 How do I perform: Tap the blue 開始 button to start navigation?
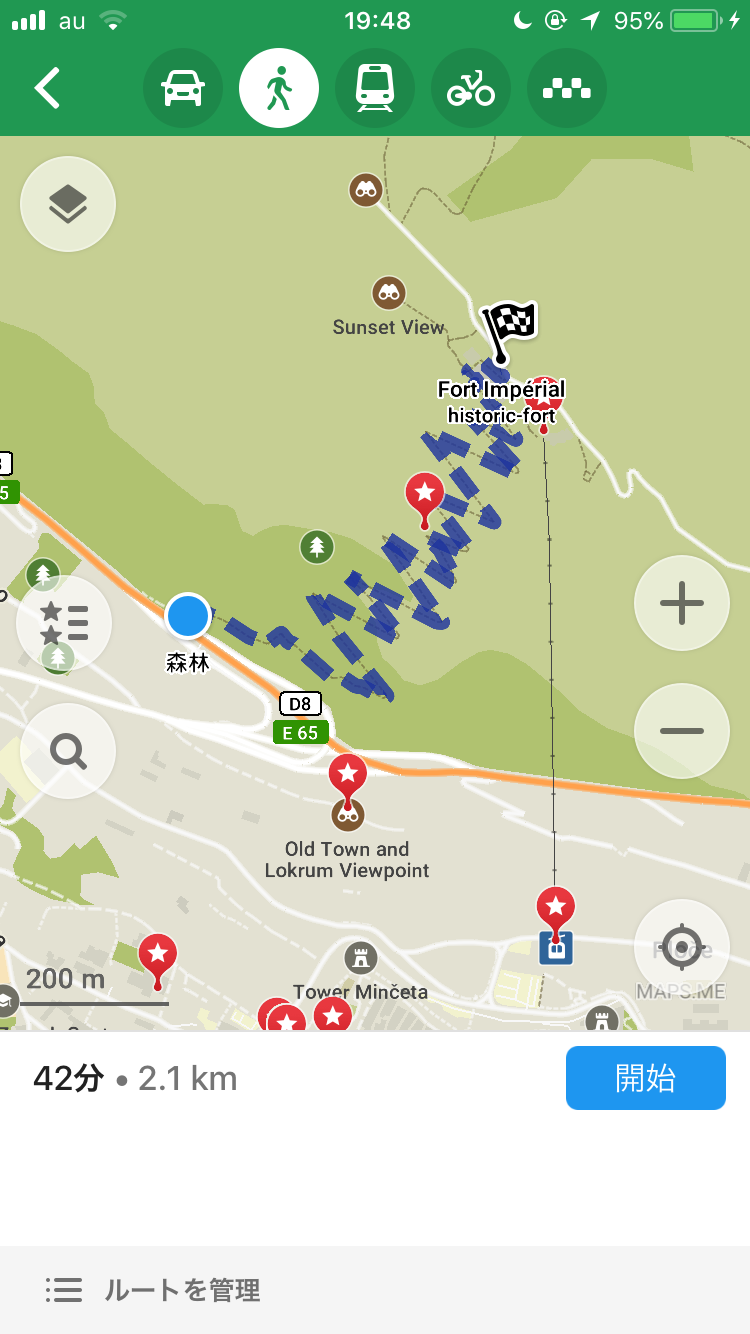(645, 1078)
